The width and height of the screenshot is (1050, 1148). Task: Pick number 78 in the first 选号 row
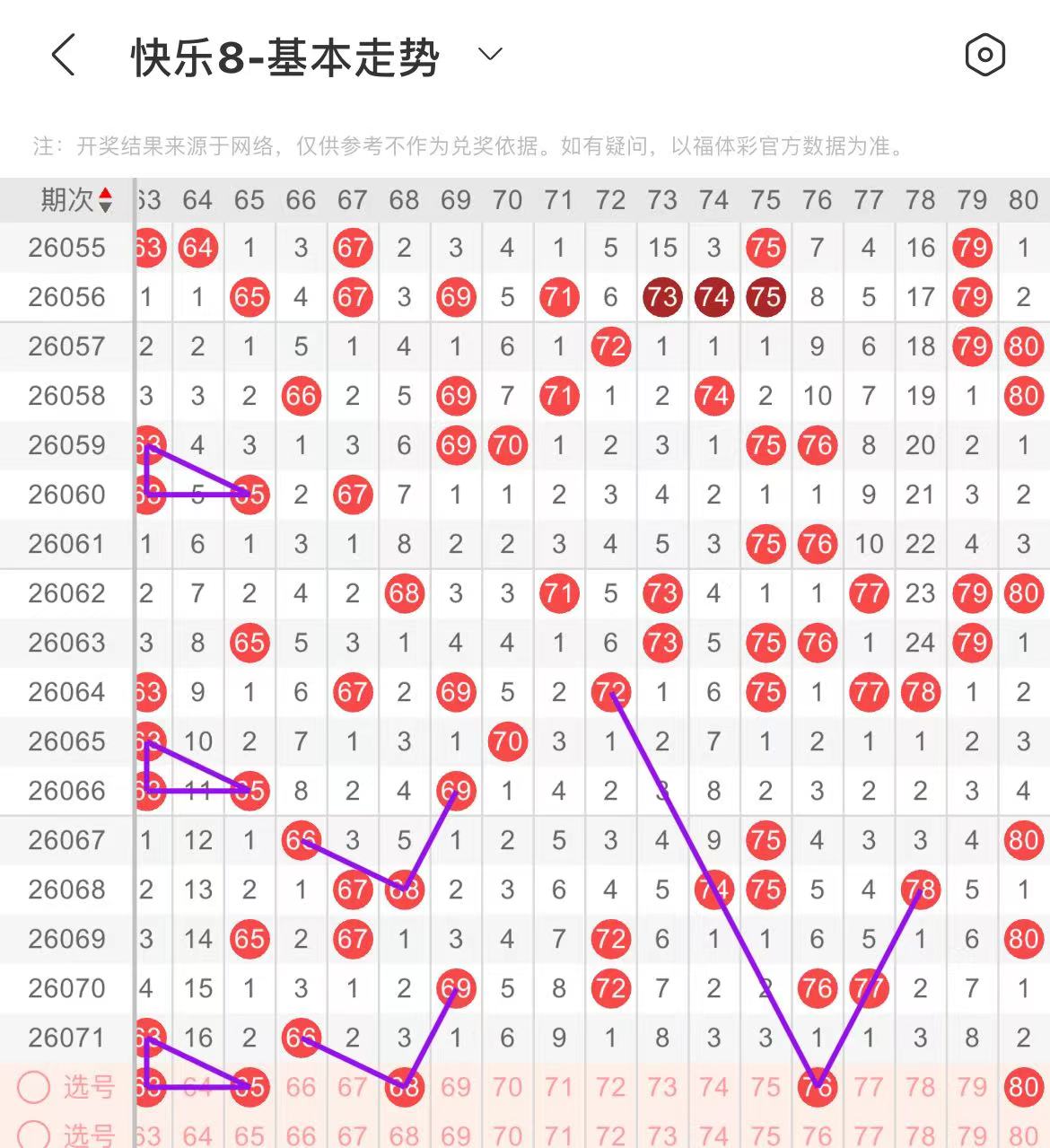pos(920,1087)
